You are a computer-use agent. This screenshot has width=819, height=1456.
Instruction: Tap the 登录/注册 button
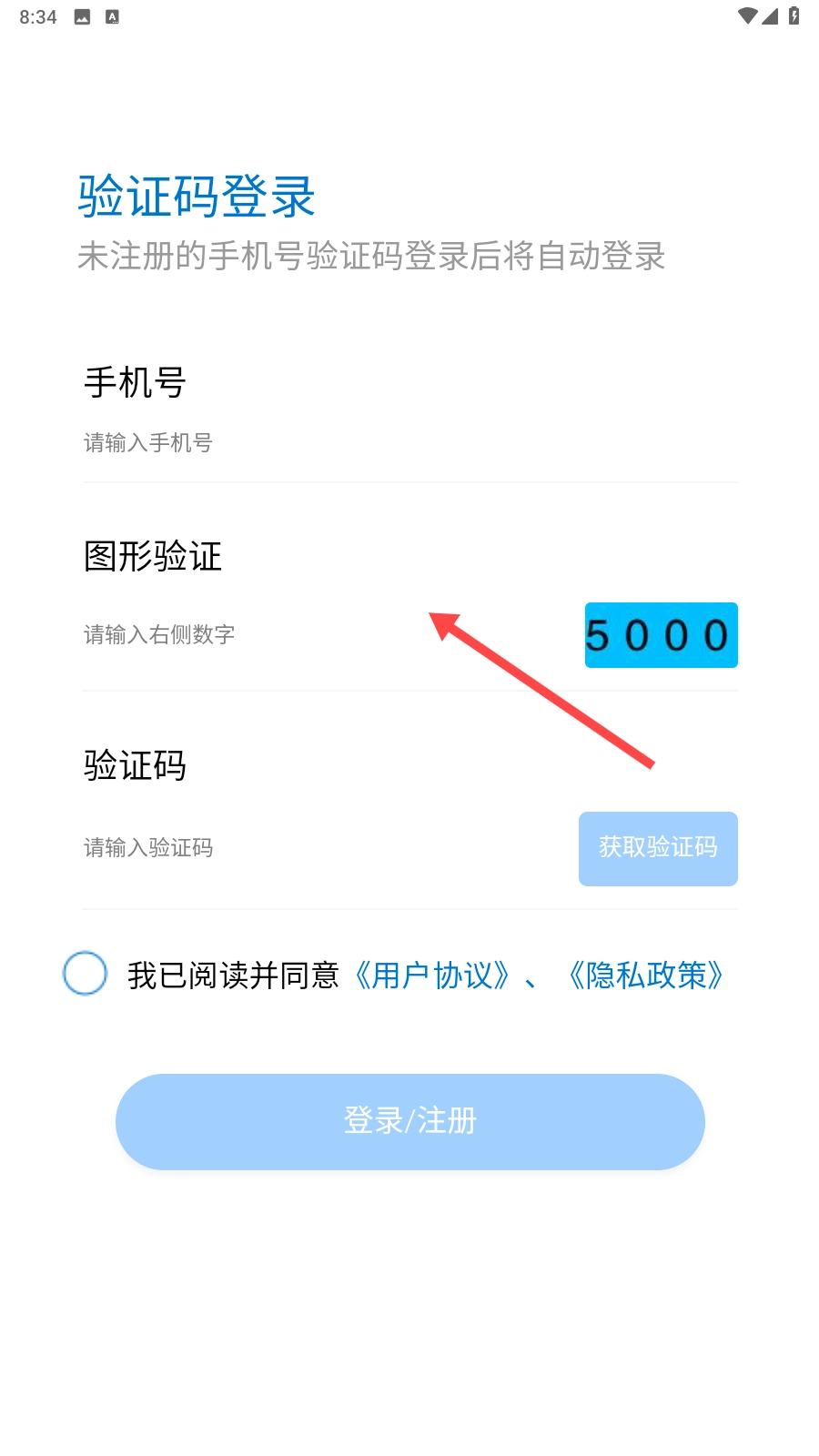point(409,1121)
